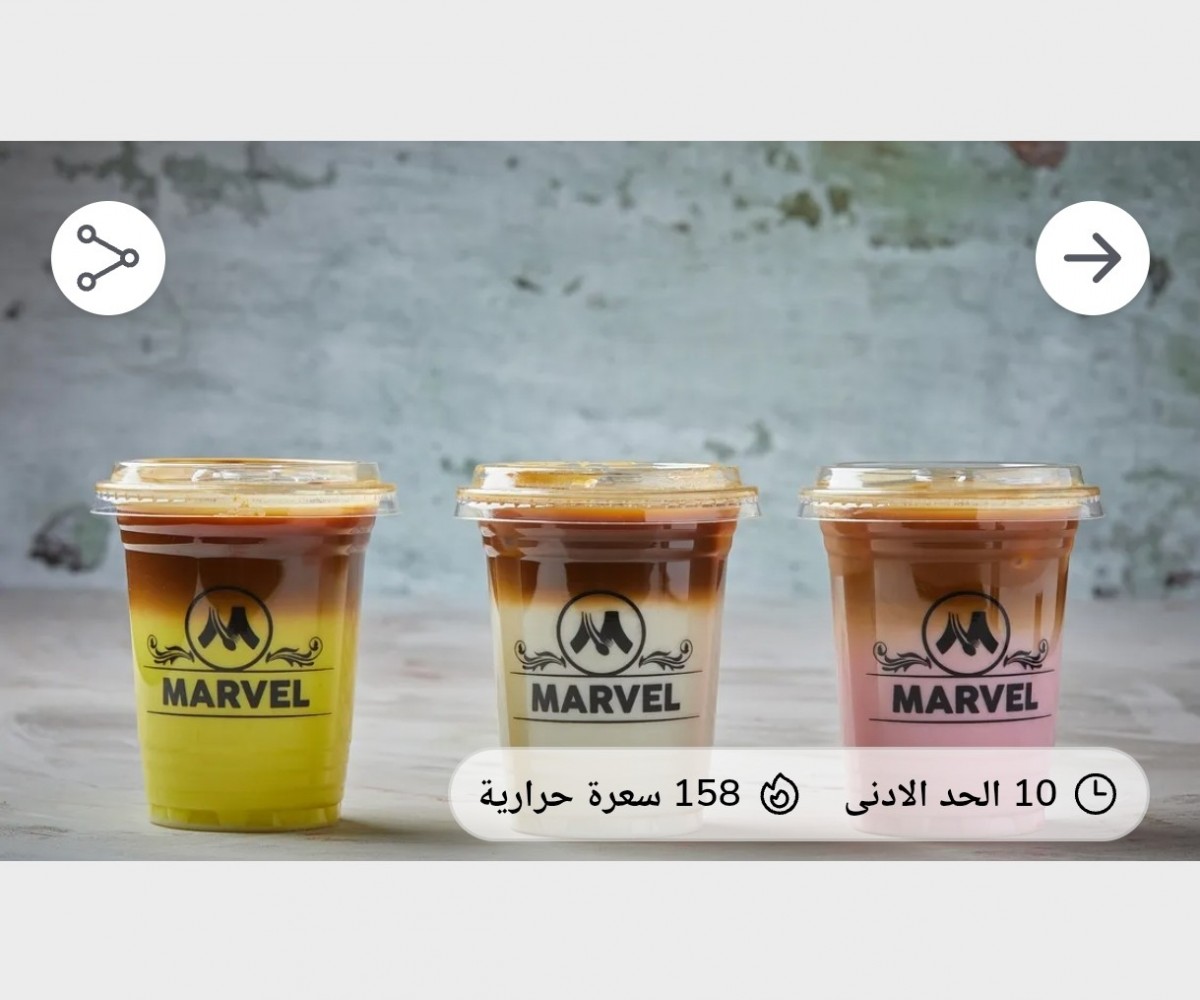Share this drink item
Image resolution: width=1200 pixels, height=1000 pixels.
[108, 258]
